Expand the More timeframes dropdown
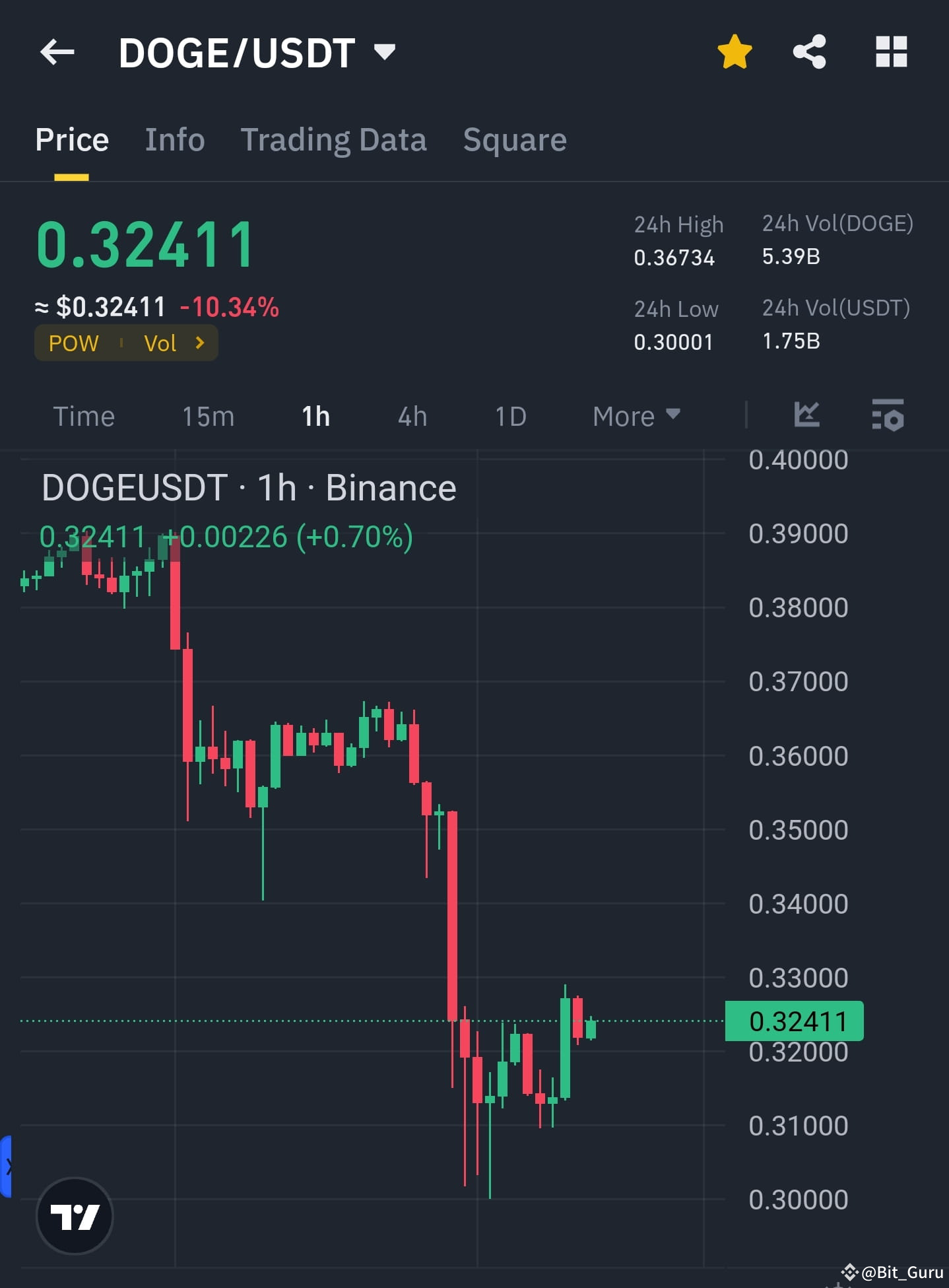949x1288 pixels. (x=634, y=415)
